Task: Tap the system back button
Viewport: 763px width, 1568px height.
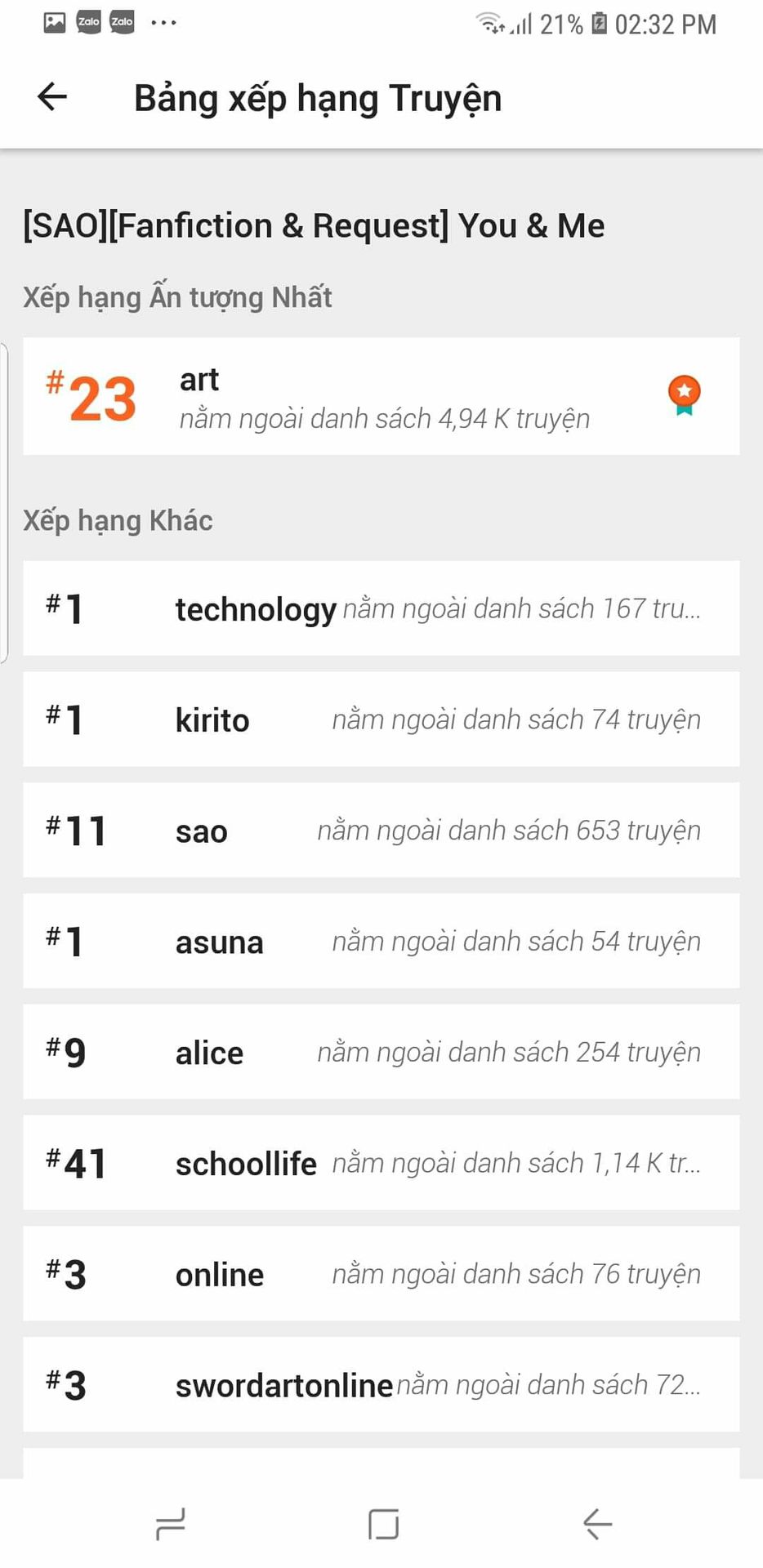Action: click(597, 1524)
